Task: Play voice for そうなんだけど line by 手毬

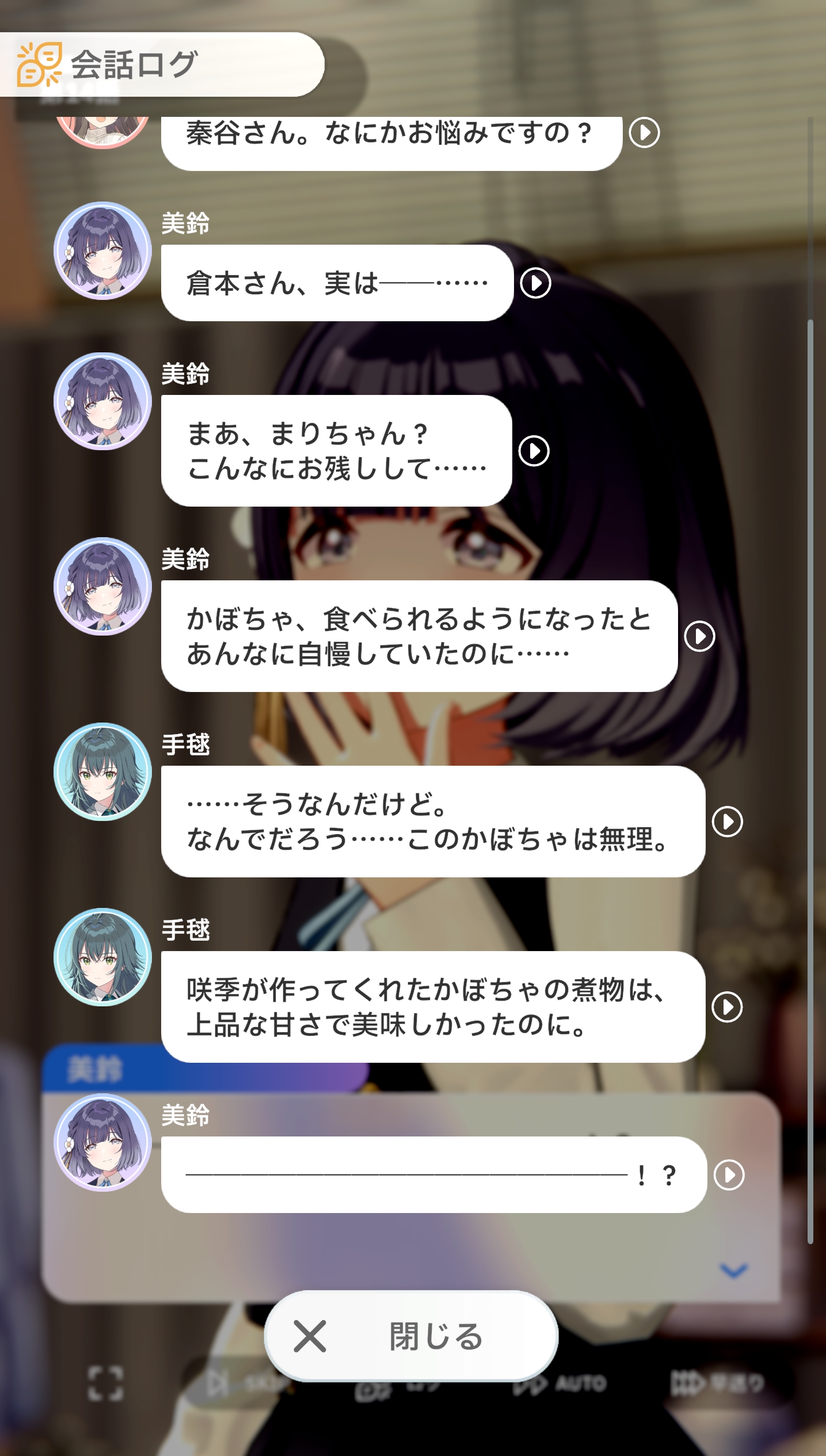Action: (x=728, y=822)
